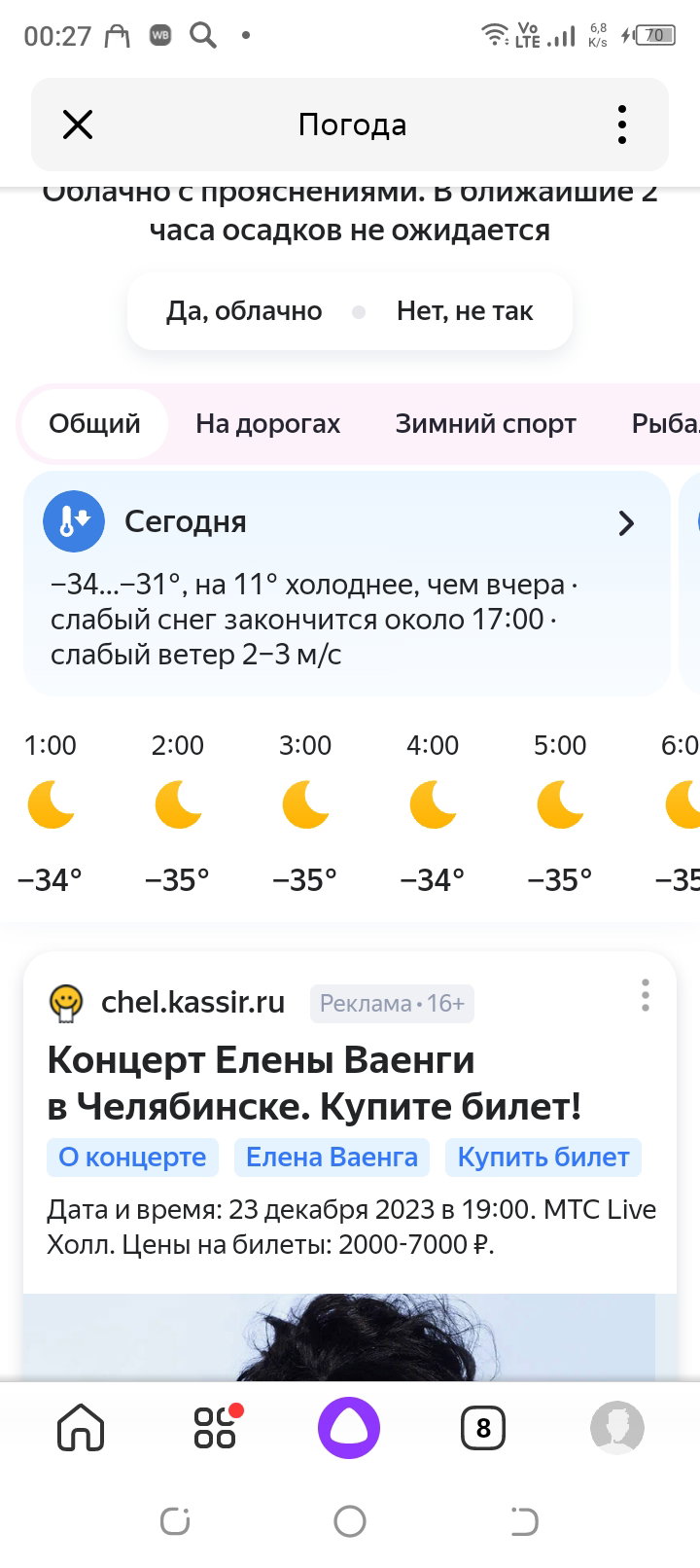Viewport: 700px width, 1568px height.
Task: Close the Погода page
Action: click(78, 125)
